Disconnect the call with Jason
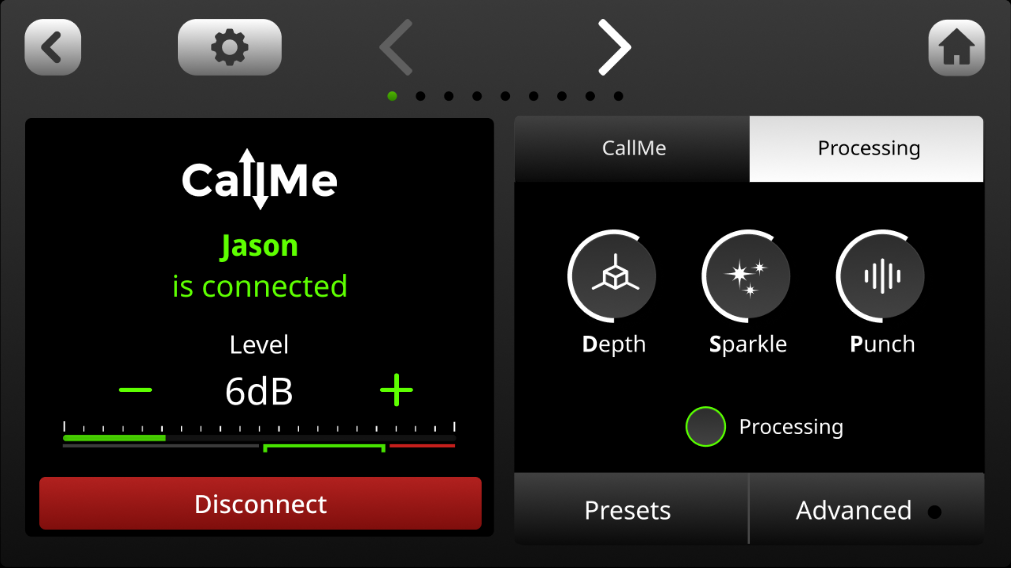Screen dimensions: 1011x568 pyautogui.click(x=260, y=504)
